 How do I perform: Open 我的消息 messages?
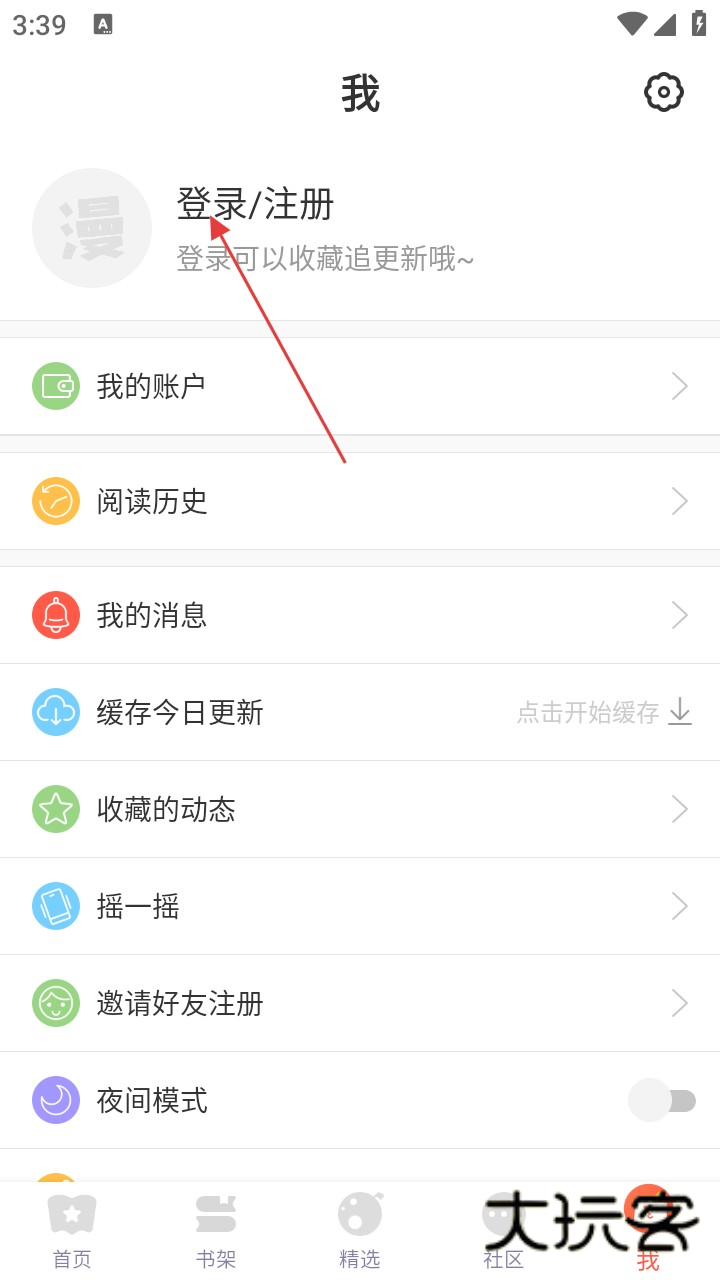click(360, 615)
